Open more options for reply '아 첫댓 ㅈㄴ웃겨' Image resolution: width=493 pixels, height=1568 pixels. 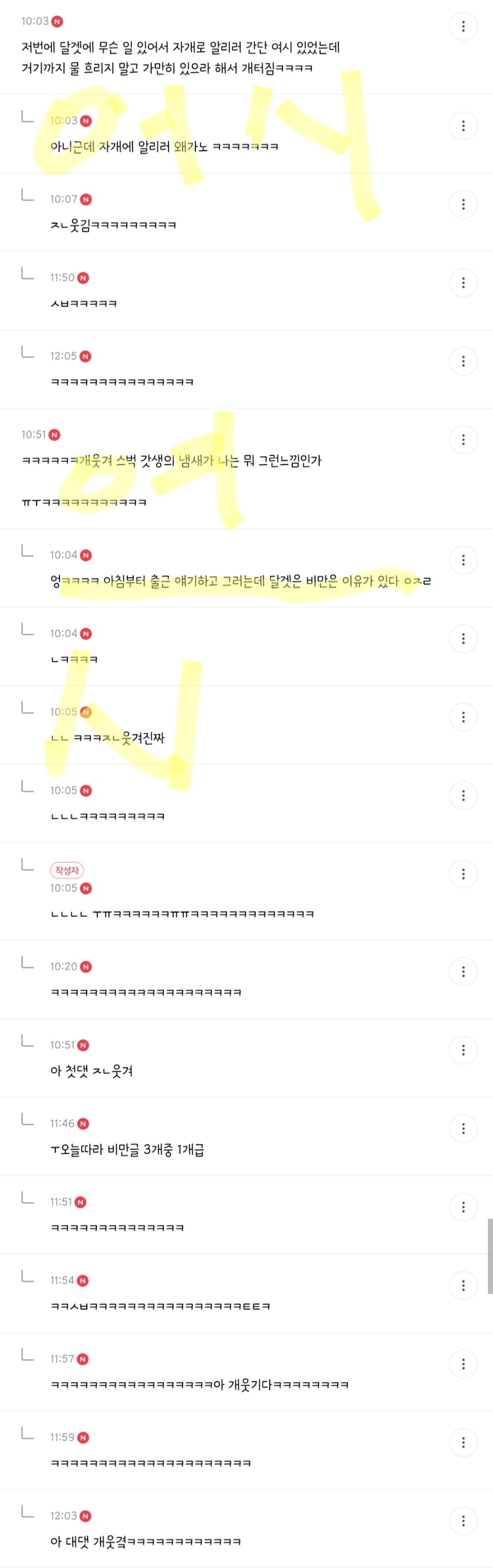[x=463, y=1050]
